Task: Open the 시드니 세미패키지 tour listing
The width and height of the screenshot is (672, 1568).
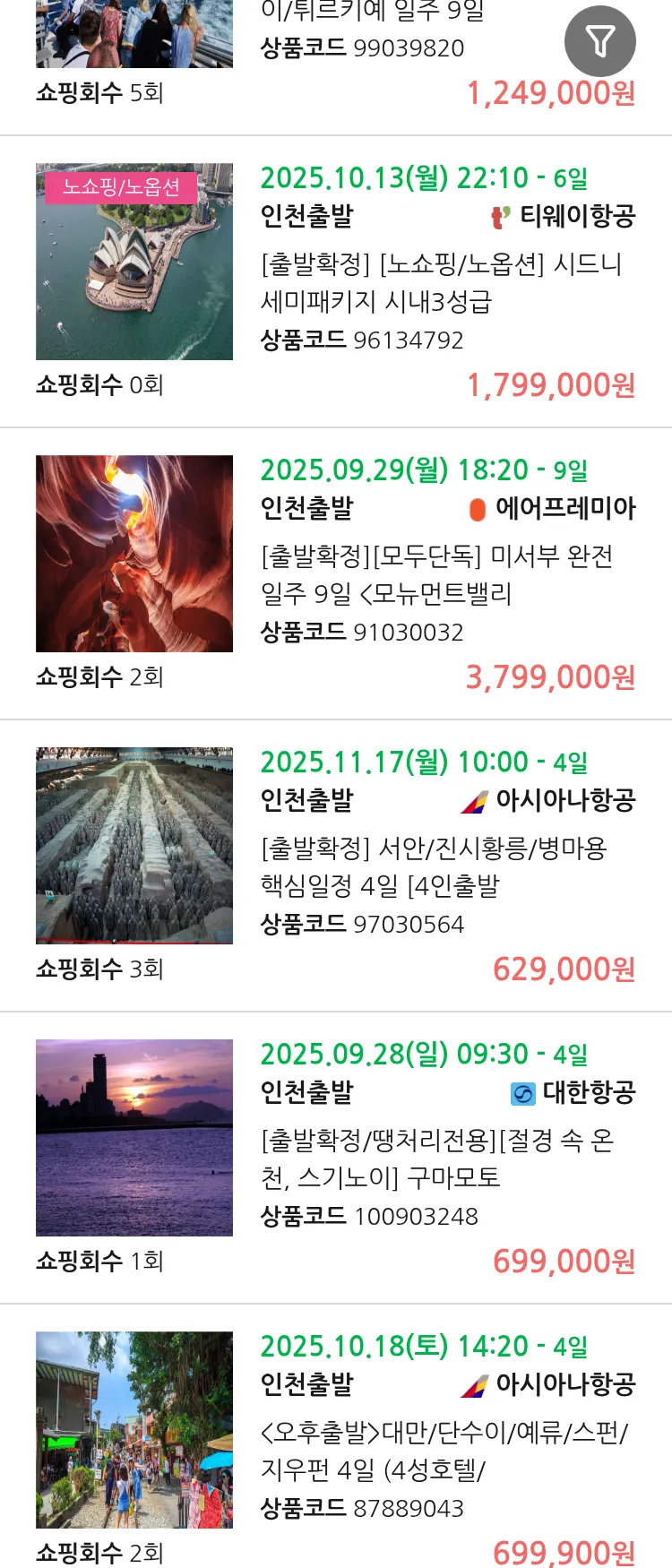Action: (x=440, y=282)
